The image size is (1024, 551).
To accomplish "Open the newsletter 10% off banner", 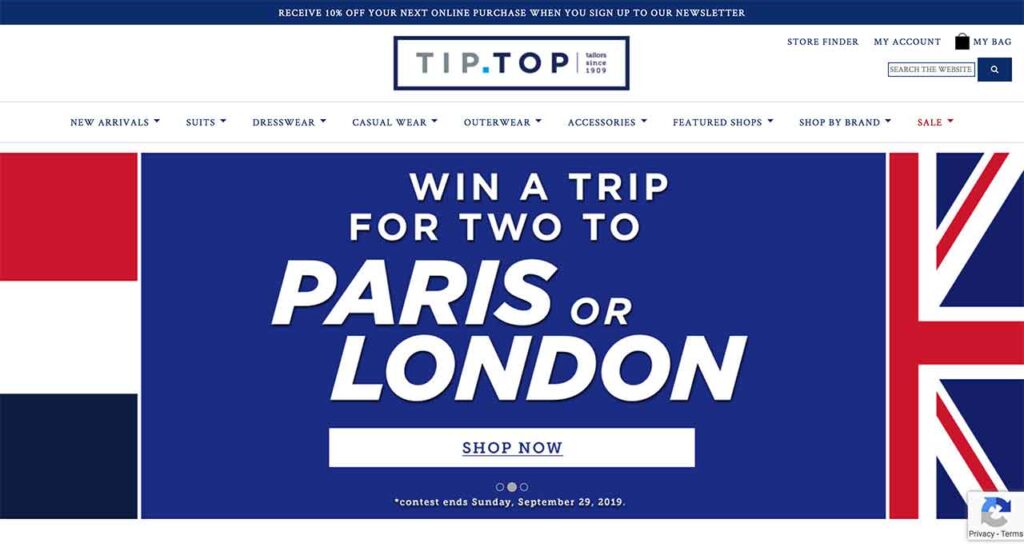I will pyautogui.click(x=511, y=12).
